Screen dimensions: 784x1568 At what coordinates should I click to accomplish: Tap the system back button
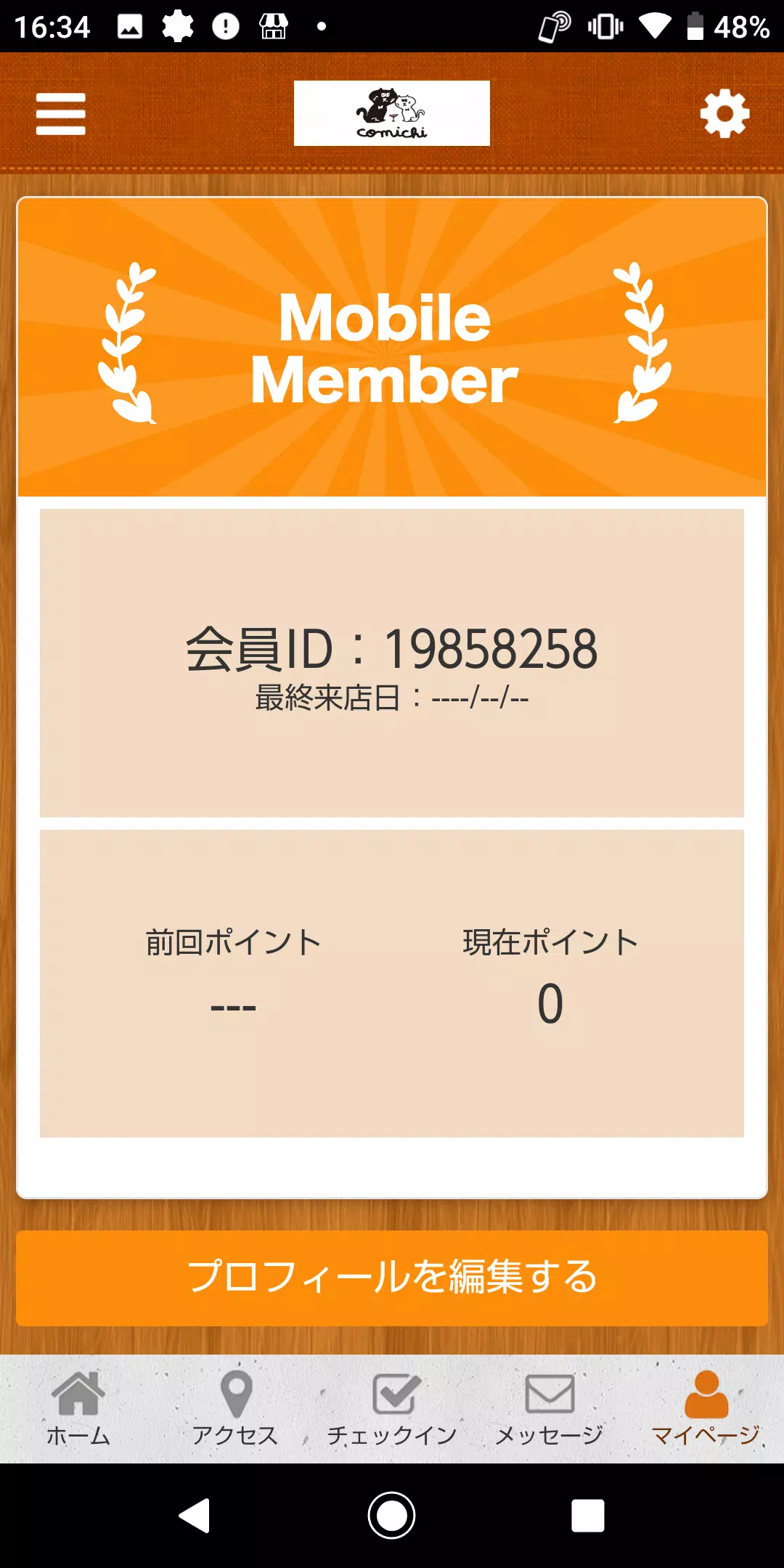coord(195,1516)
